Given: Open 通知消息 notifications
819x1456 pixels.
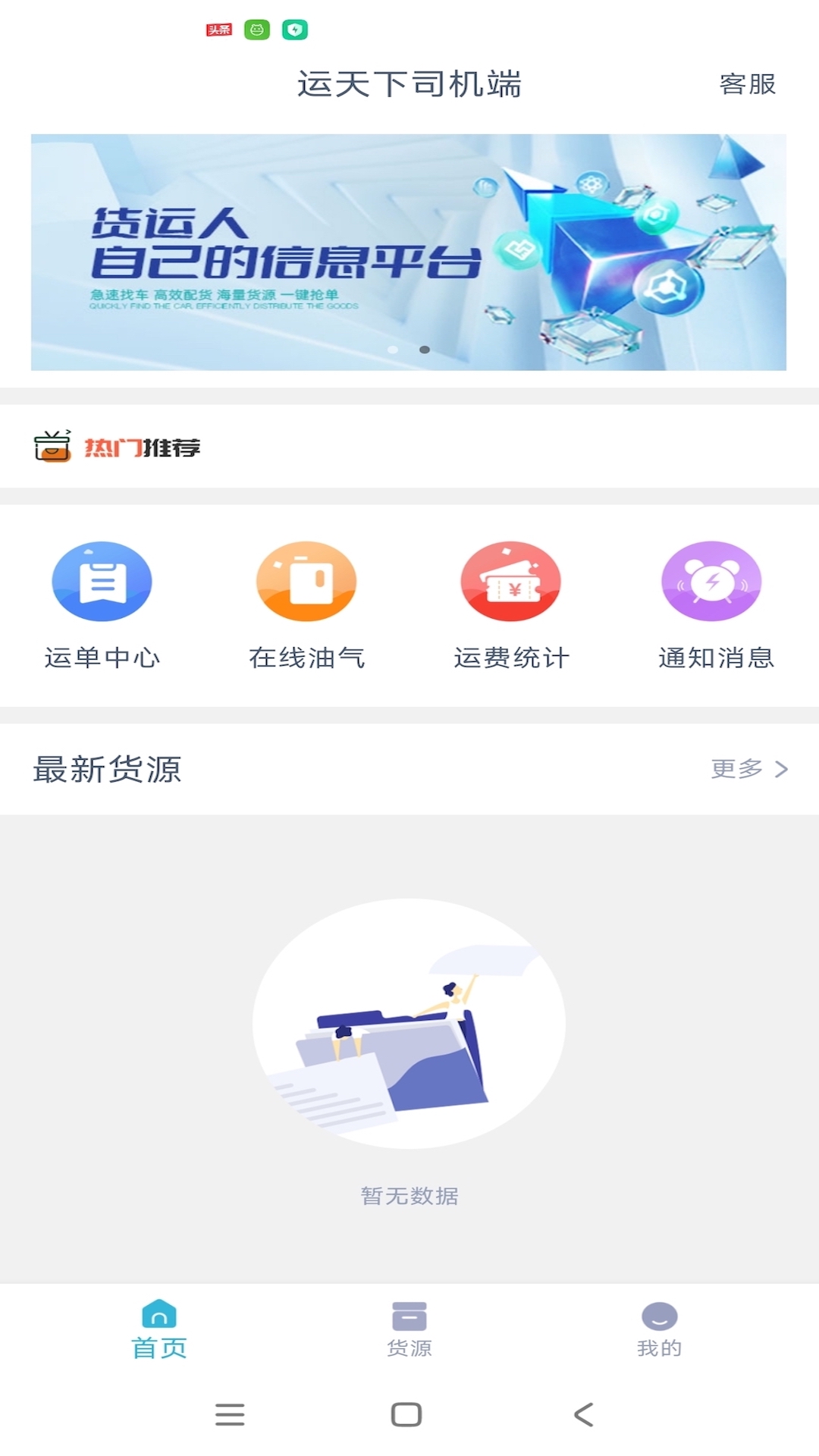Looking at the screenshot, I should pos(715,604).
